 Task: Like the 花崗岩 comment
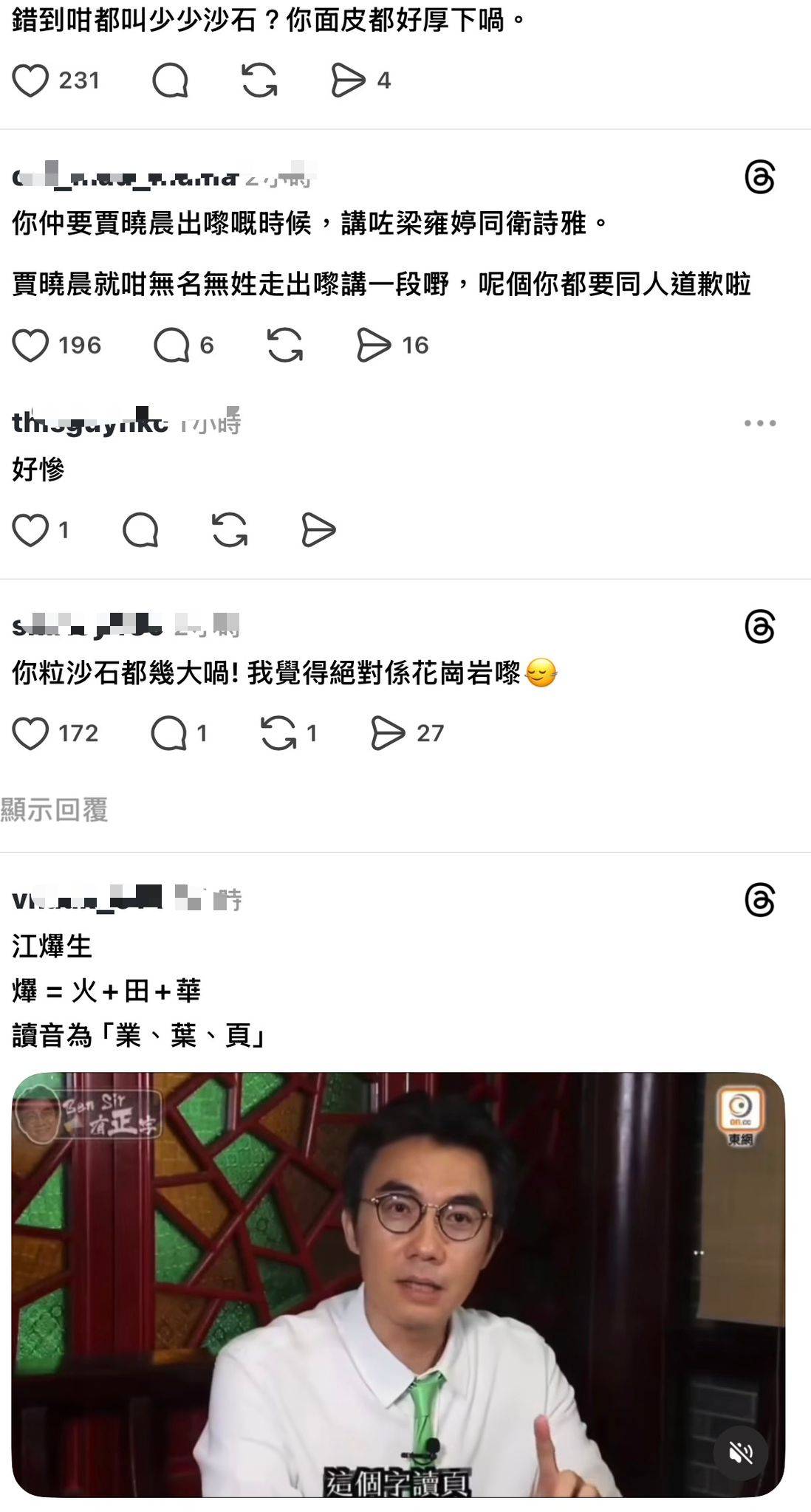[31, 734]
